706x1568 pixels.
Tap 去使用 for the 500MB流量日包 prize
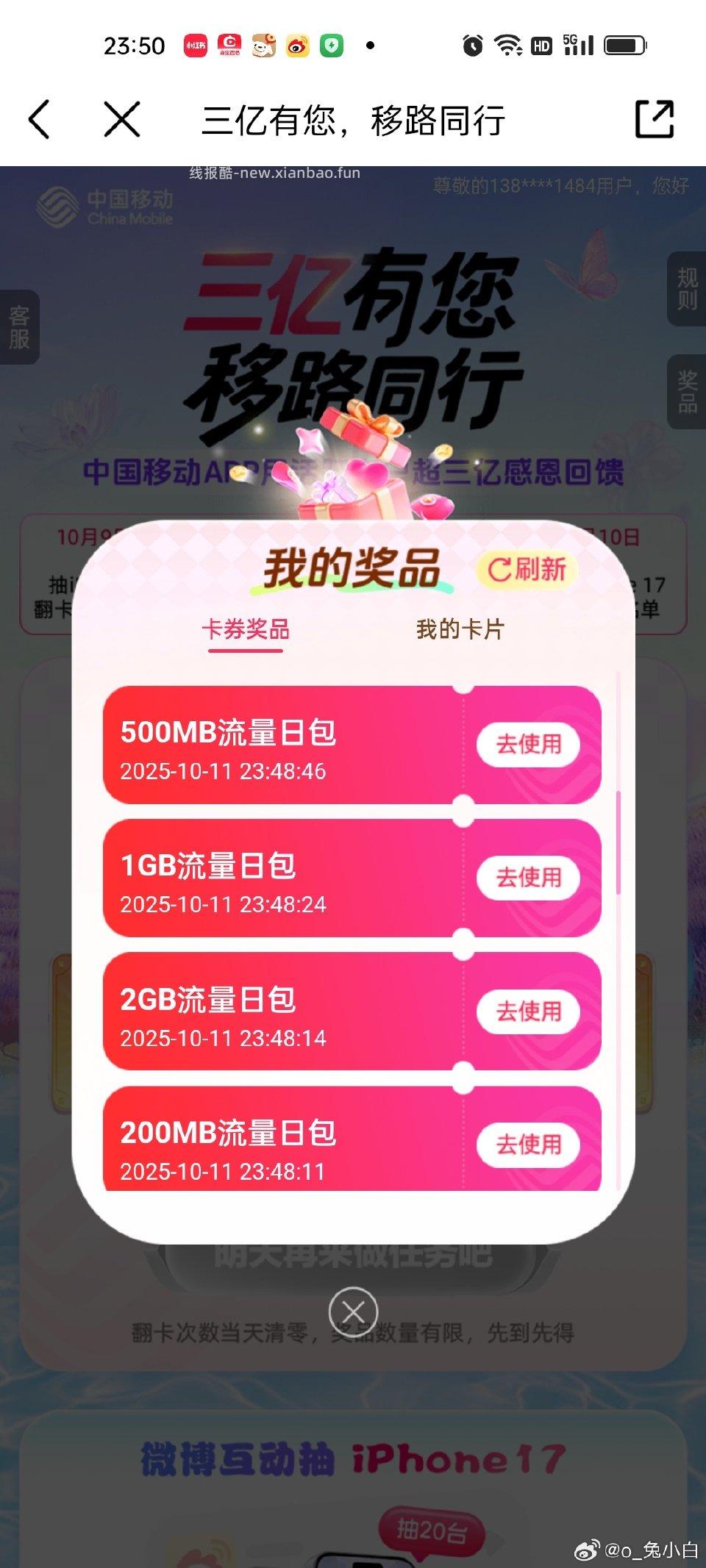(x=529, y=744)
